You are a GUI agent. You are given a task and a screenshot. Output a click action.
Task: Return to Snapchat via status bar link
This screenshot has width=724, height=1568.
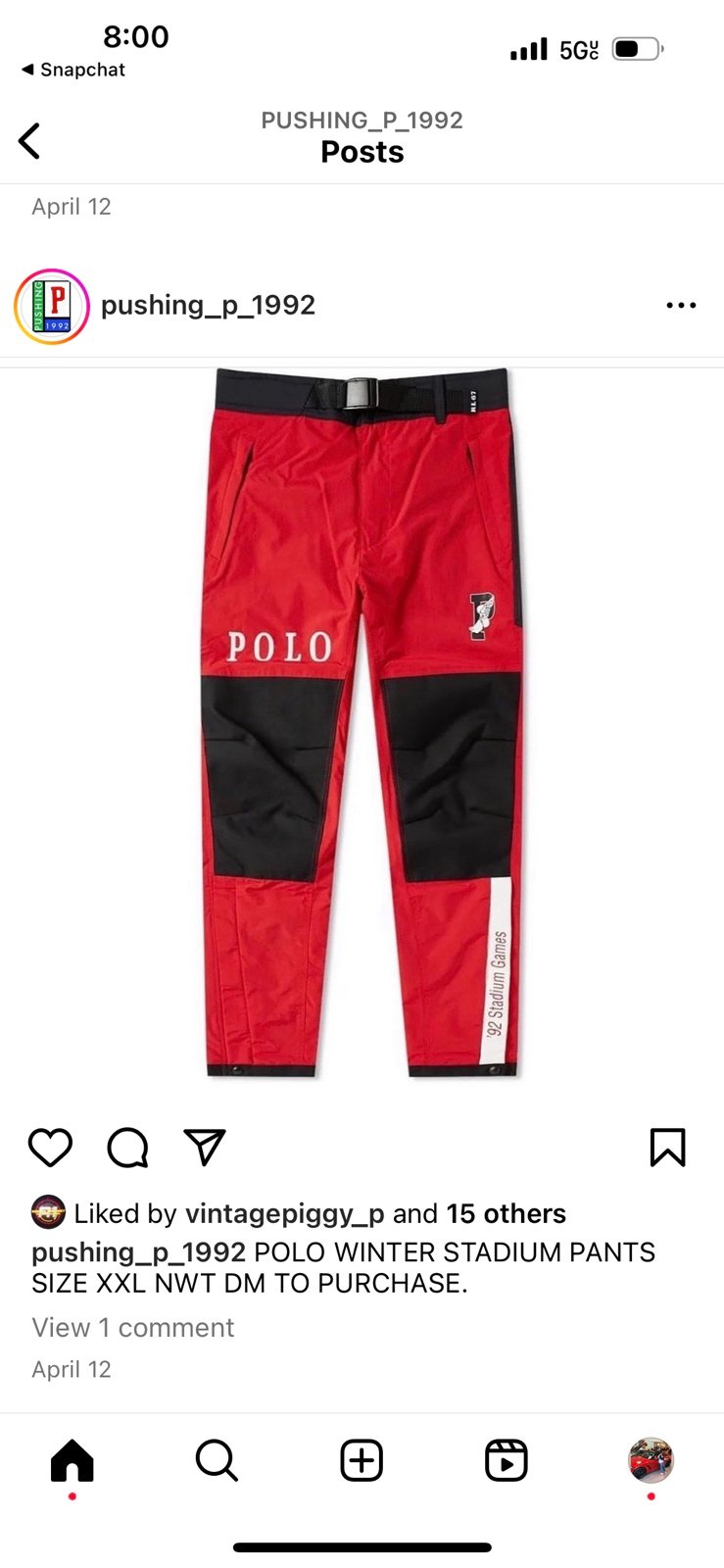pos(73,70)
